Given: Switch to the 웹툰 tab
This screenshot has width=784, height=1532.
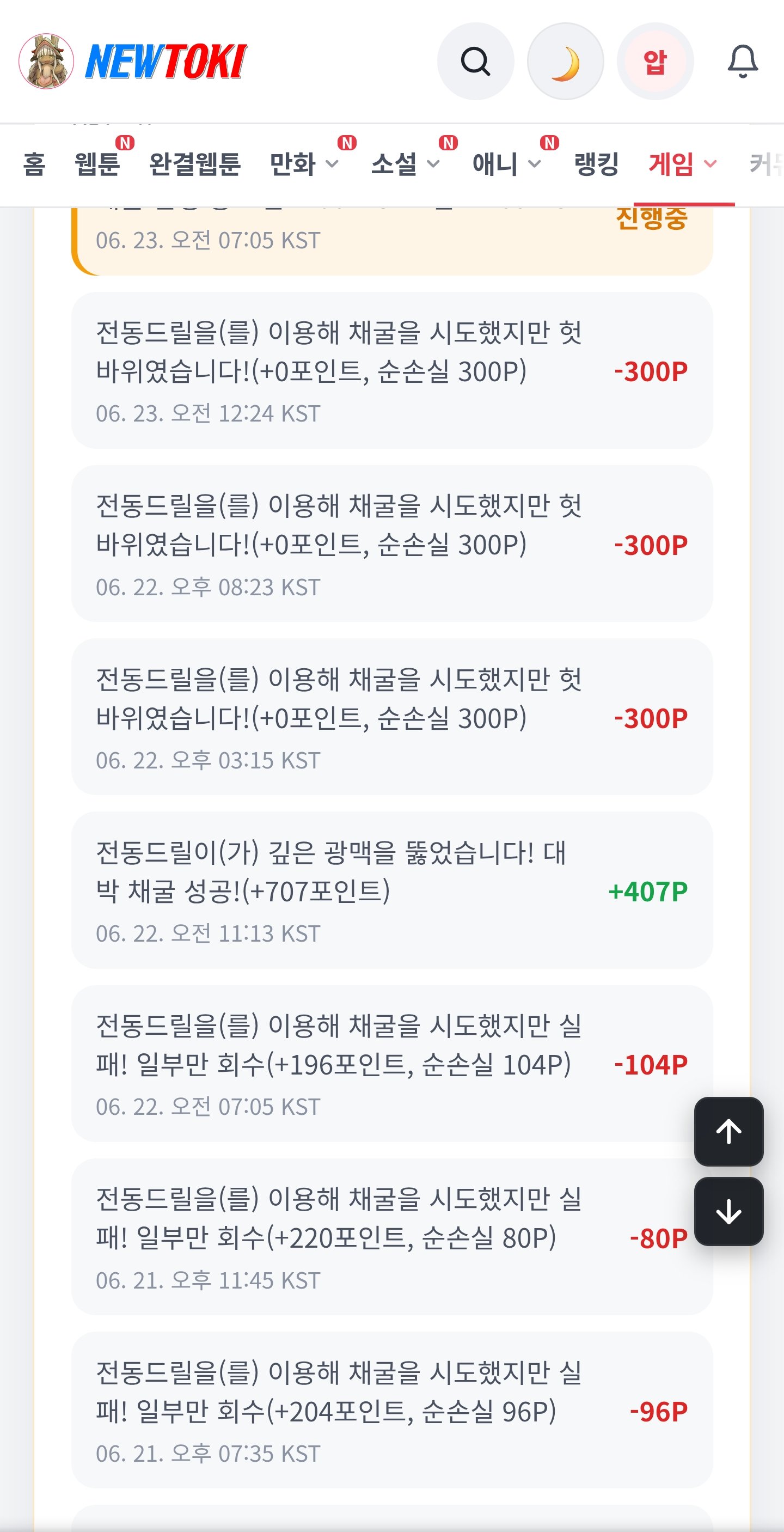Looking at the screenshot, I should pos(97,164).
